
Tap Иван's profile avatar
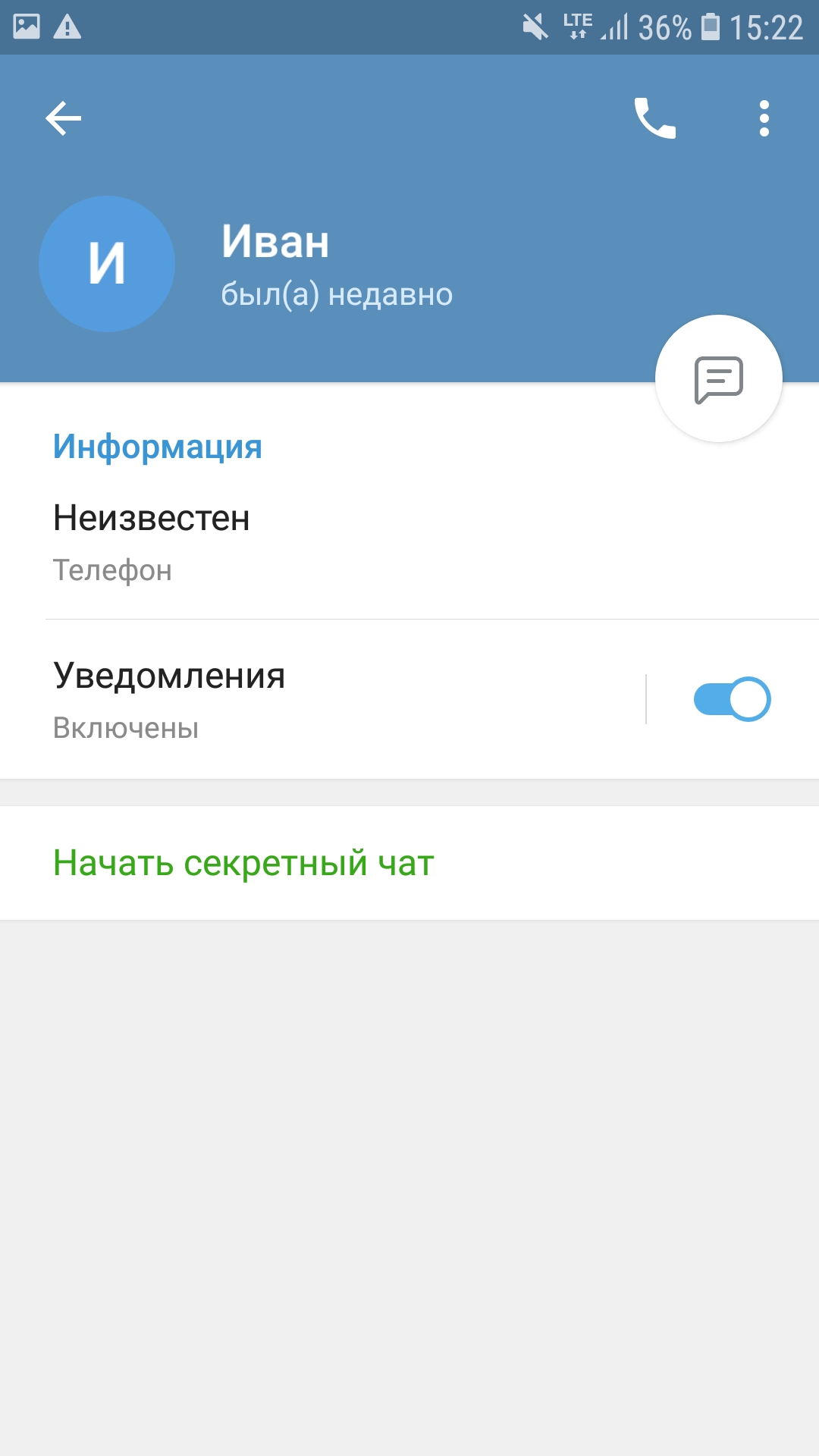tap(107, 264)
